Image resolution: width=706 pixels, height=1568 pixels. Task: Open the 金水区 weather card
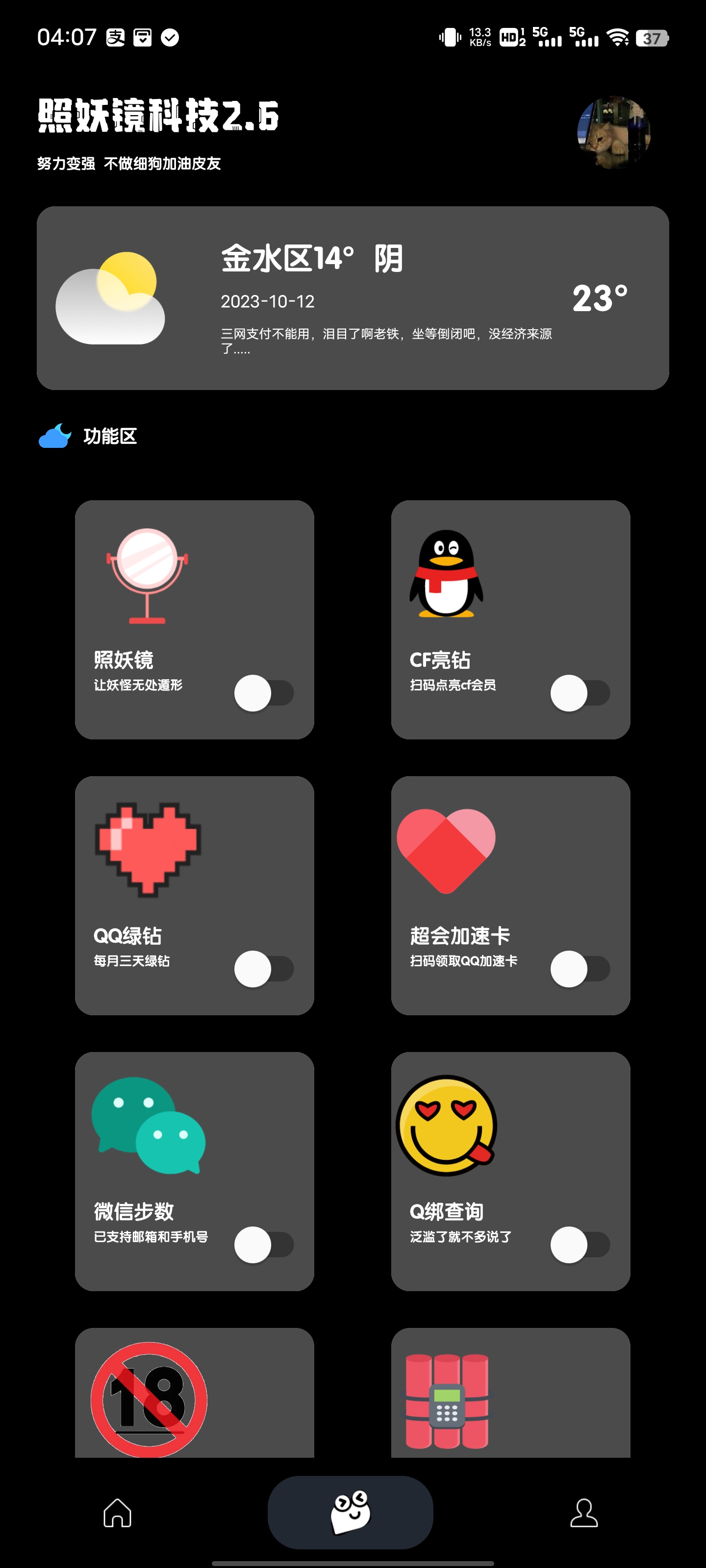click(353, 298)
